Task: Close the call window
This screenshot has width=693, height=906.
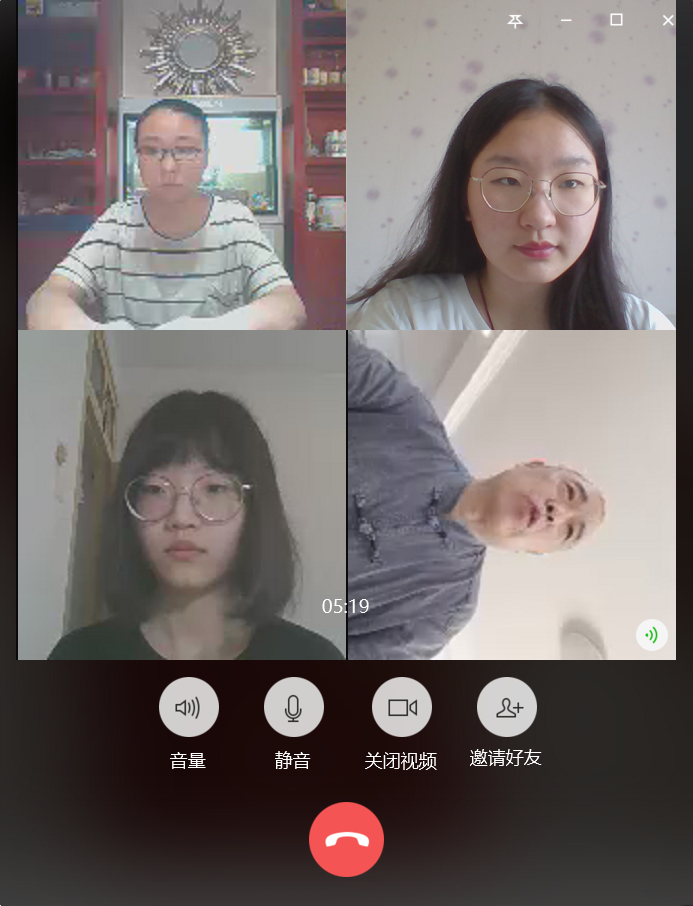Action: coord(668,20)
